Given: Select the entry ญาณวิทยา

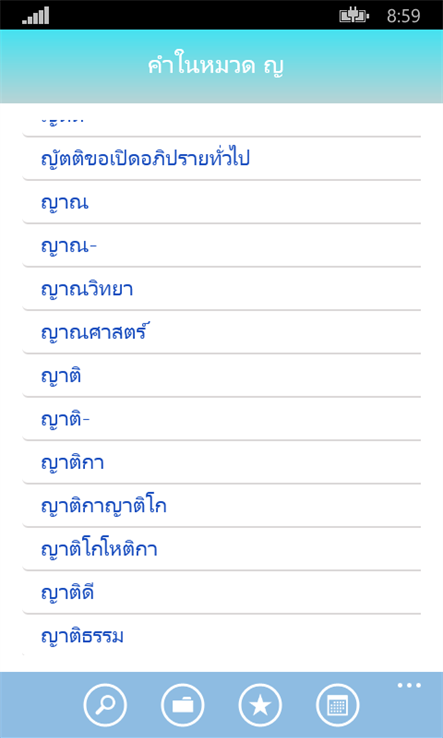Looking at the screenshot, I should [x=221, y=289].
